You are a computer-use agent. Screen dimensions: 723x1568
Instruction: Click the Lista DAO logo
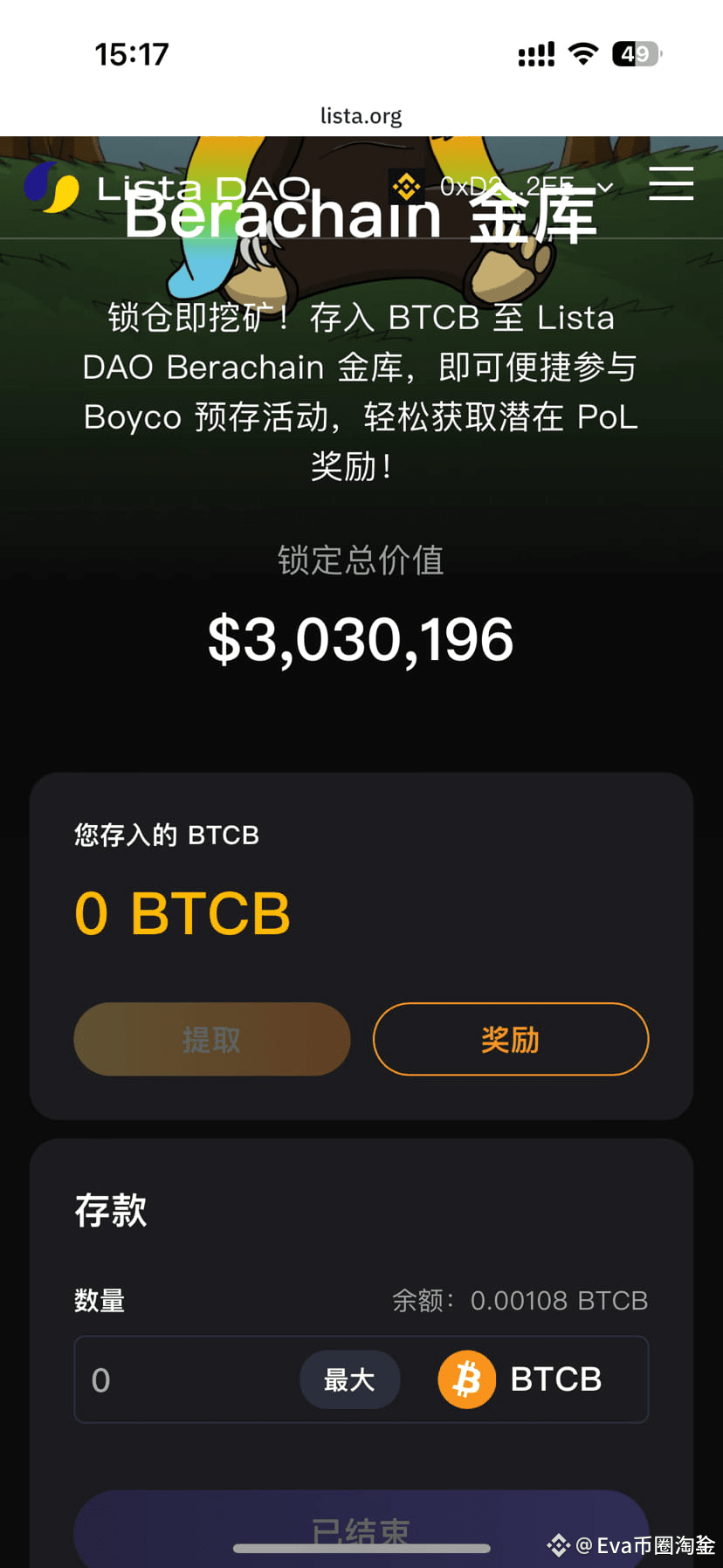coord(52,187)
